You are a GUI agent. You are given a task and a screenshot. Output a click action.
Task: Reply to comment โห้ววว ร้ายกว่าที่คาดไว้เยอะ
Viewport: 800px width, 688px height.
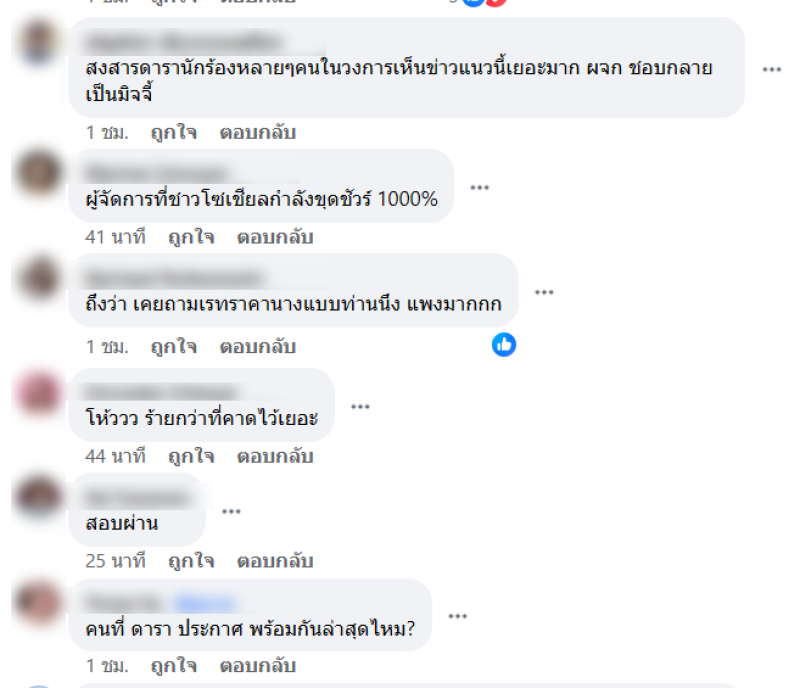(x=275, y=456)
